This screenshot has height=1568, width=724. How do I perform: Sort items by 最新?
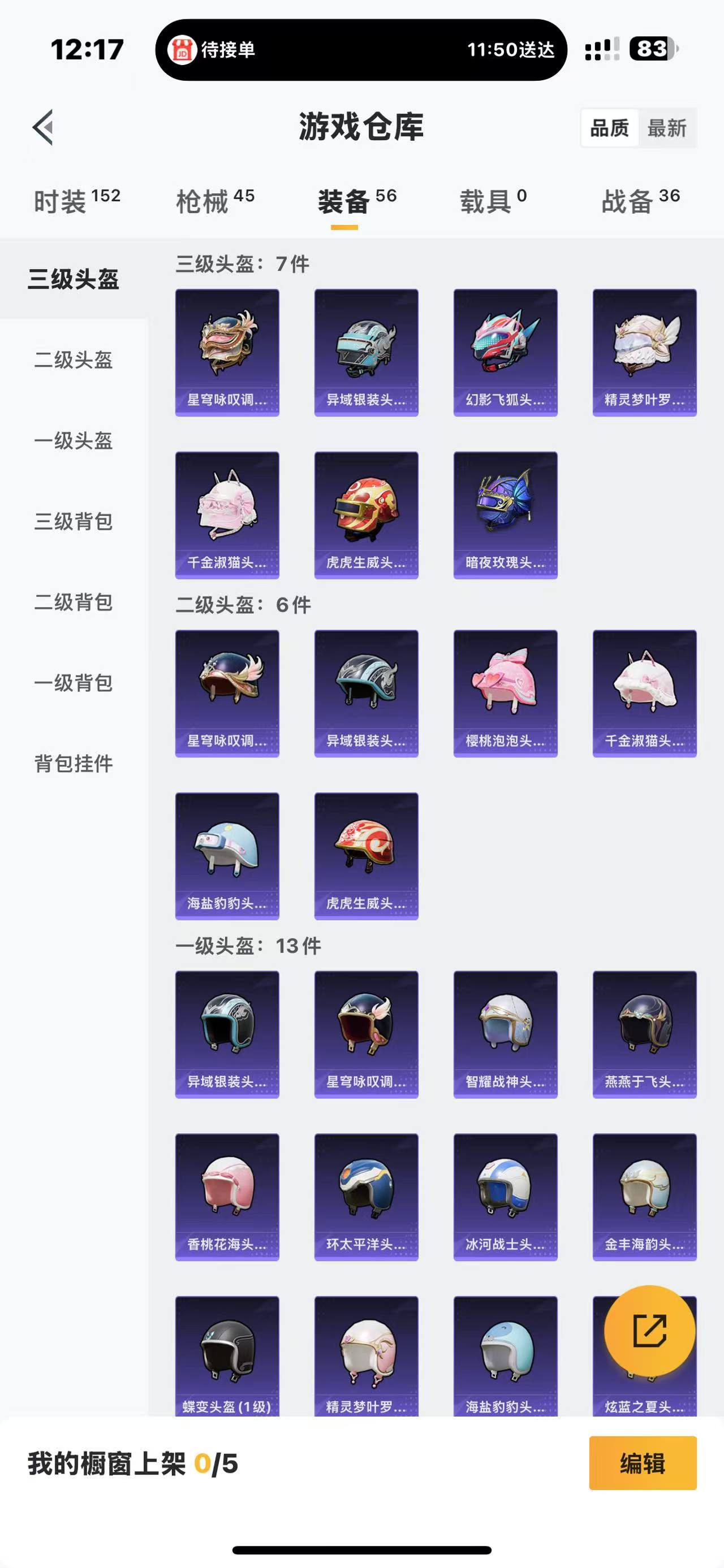[x=667, y=128]
